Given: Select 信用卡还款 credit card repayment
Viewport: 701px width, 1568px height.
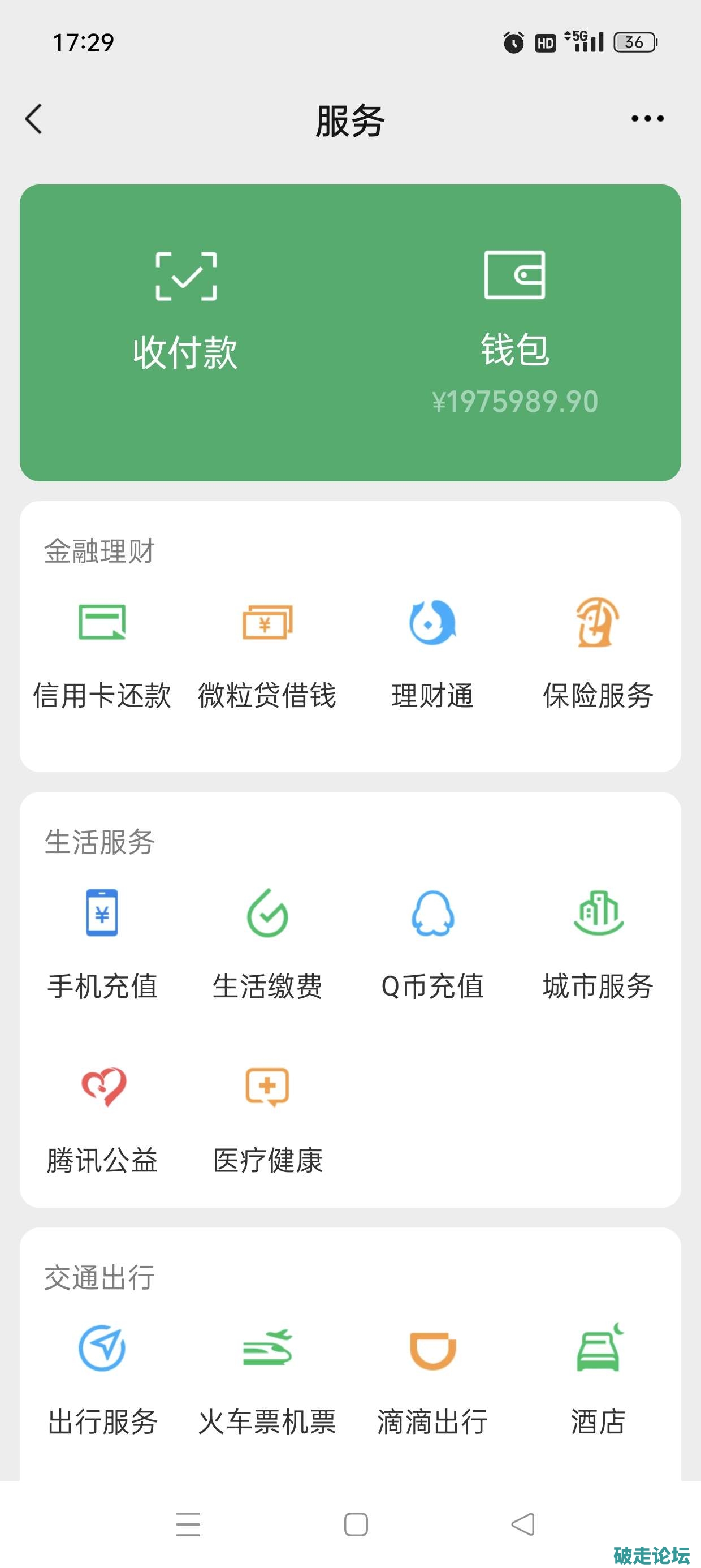Looking at the screenshot, I should coord(102,651).
